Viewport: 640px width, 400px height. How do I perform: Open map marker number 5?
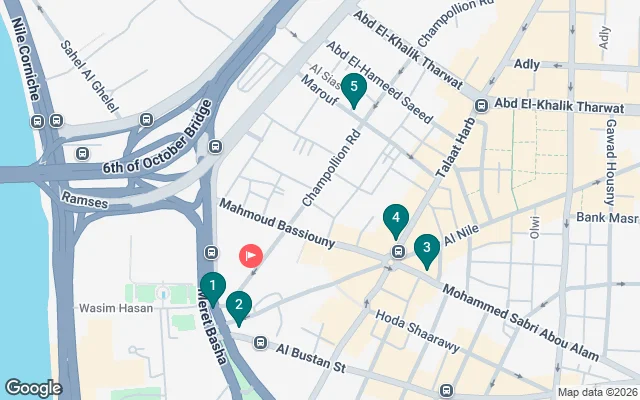coord(353,89)
